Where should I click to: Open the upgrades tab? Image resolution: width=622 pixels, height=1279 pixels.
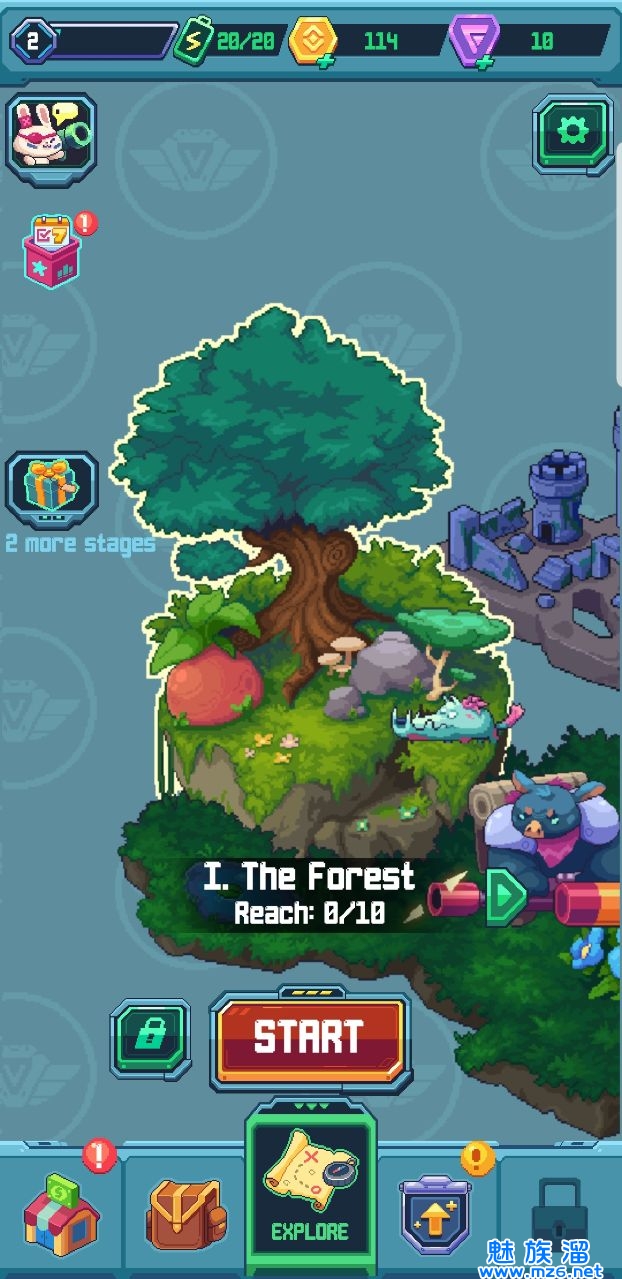[435, 1213]
